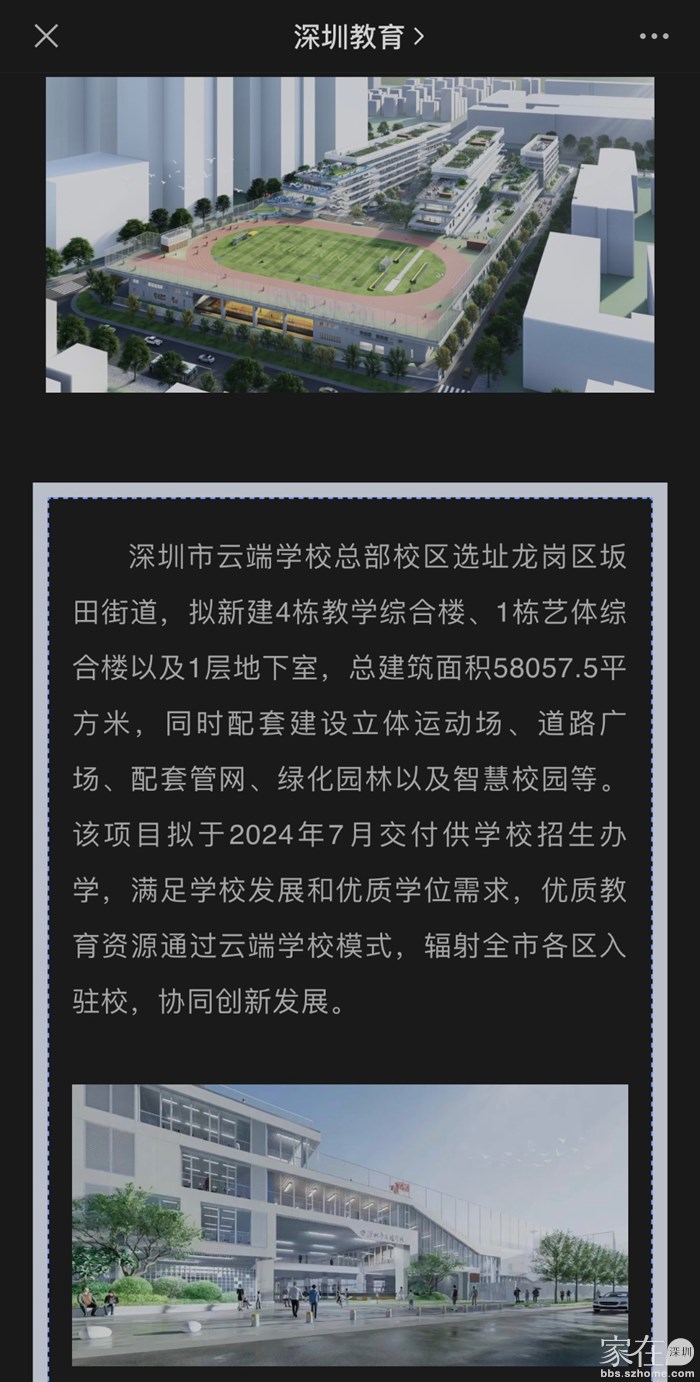View the aerial campus rendering image

(x=350, y=235)
